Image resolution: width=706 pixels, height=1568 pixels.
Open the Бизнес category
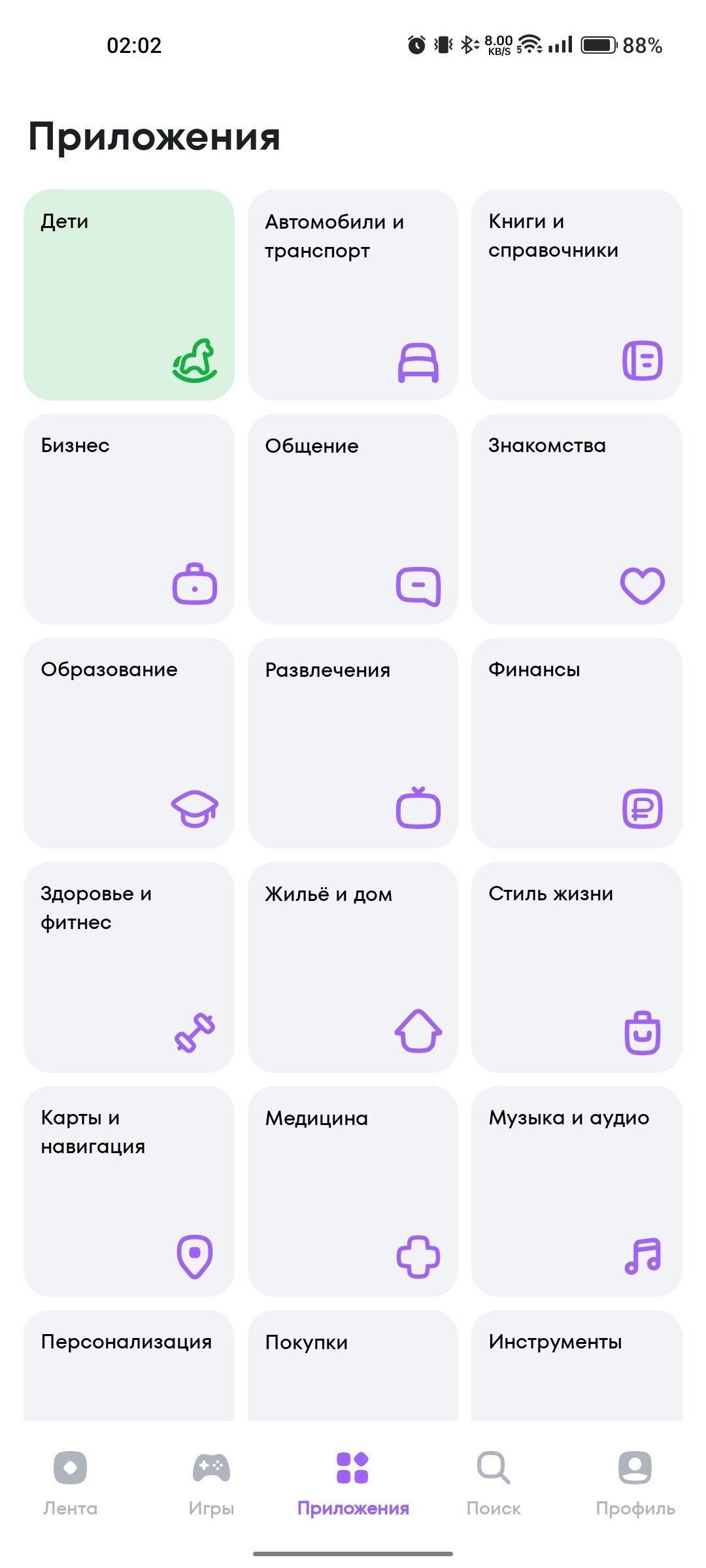coord(129,519)
